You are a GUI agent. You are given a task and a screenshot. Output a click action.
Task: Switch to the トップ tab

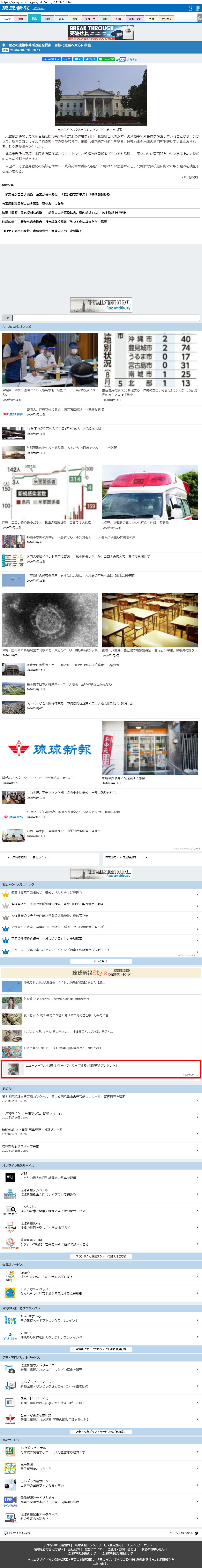7,19
